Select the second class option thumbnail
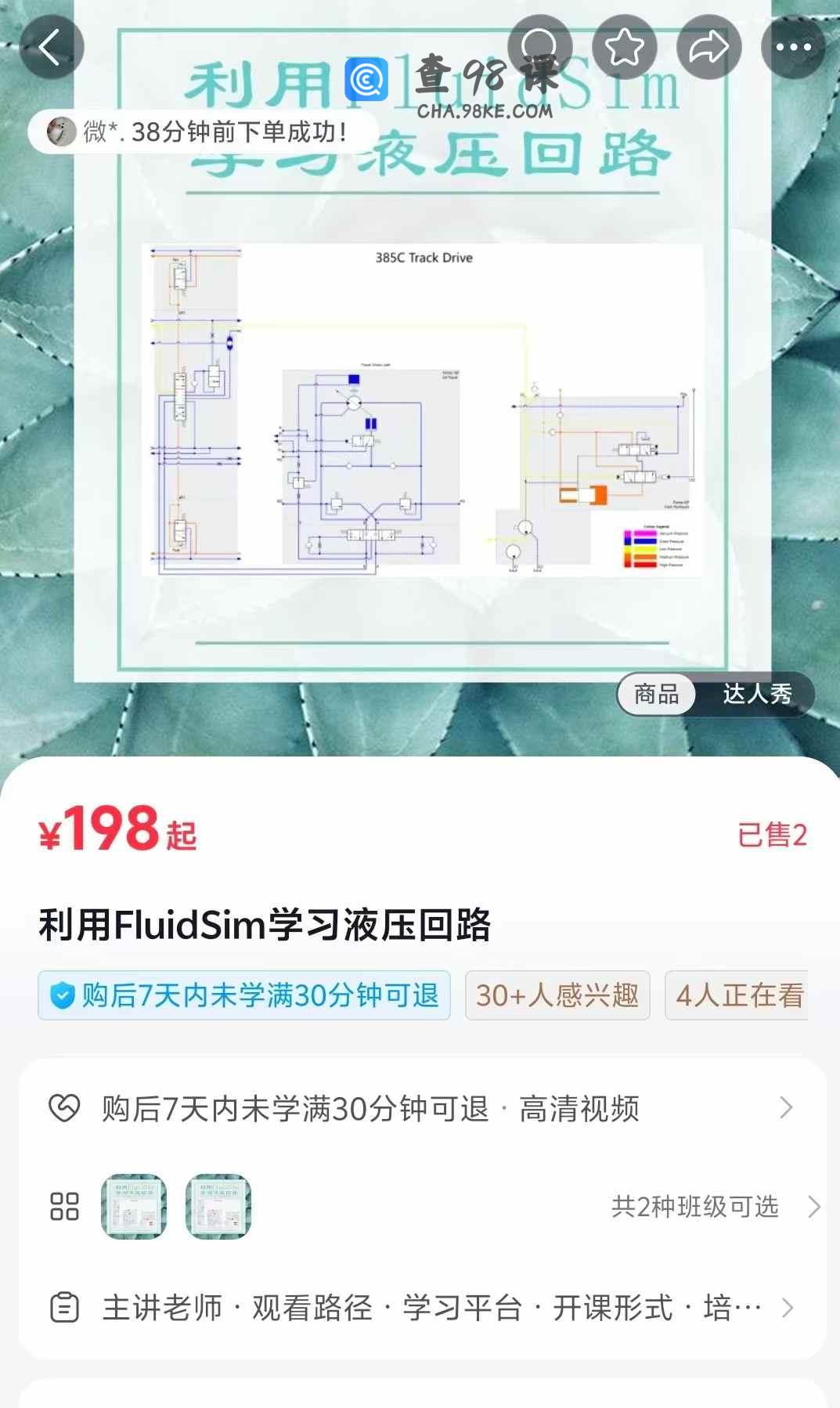 point(218,1206)
